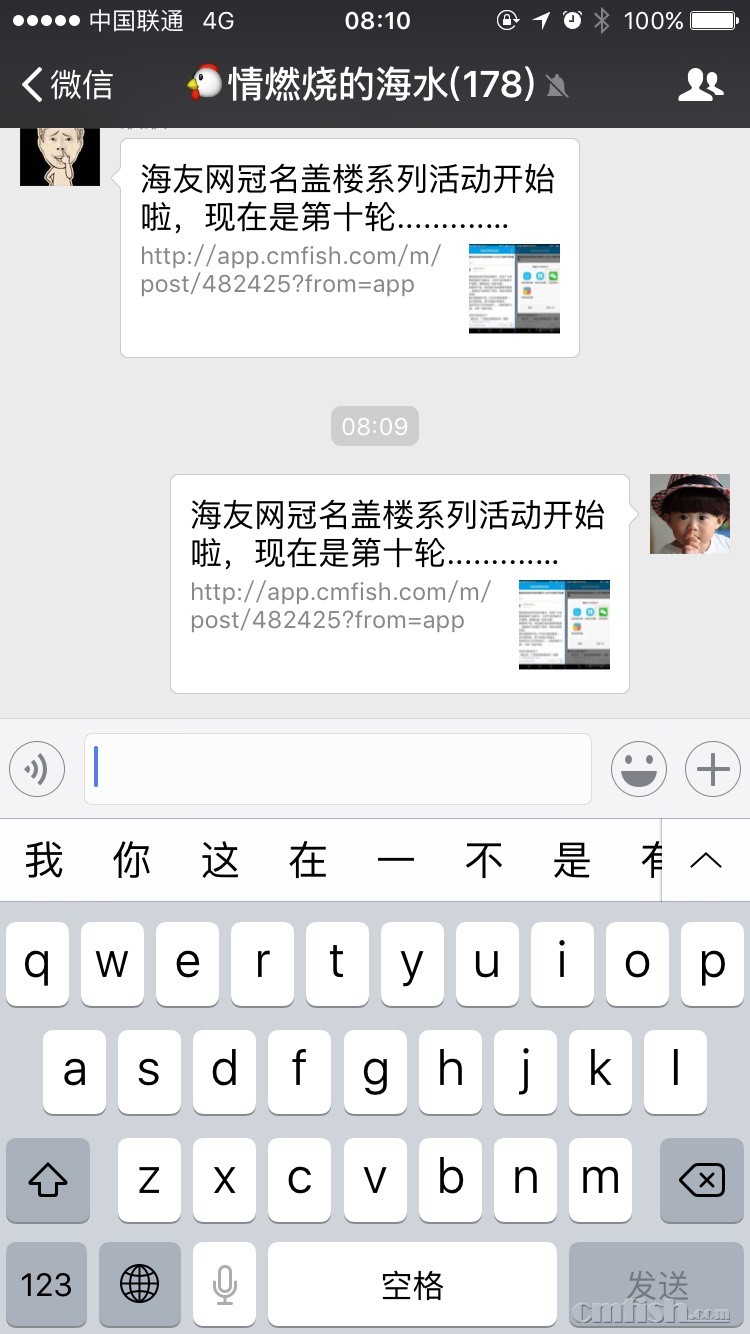Toggle the shift key
This screenshot has height=1334, width=750.
pyautogui.click(x=47, y=1181)
